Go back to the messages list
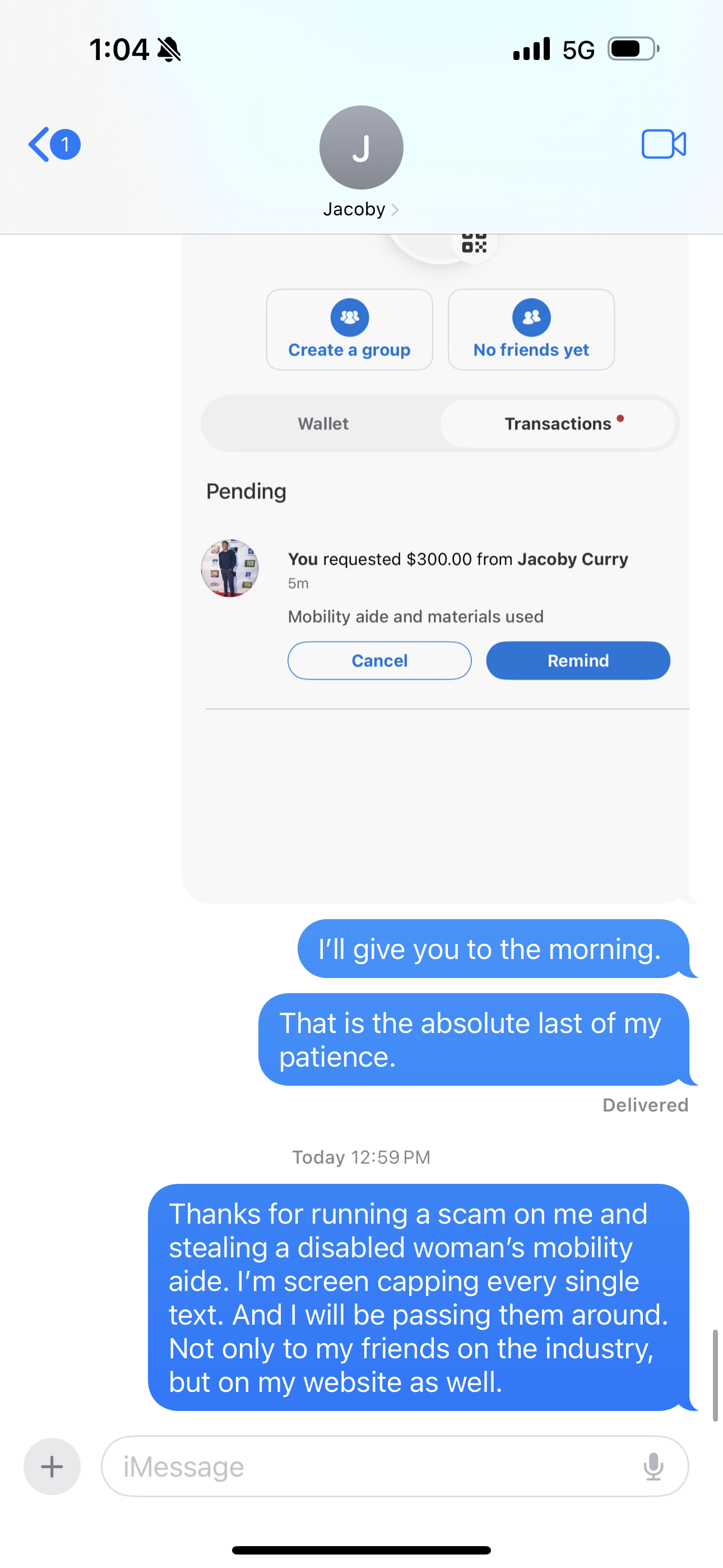The width and height of the screenshot is (723, 1568). pyautogui.click(x=54, y=145)
